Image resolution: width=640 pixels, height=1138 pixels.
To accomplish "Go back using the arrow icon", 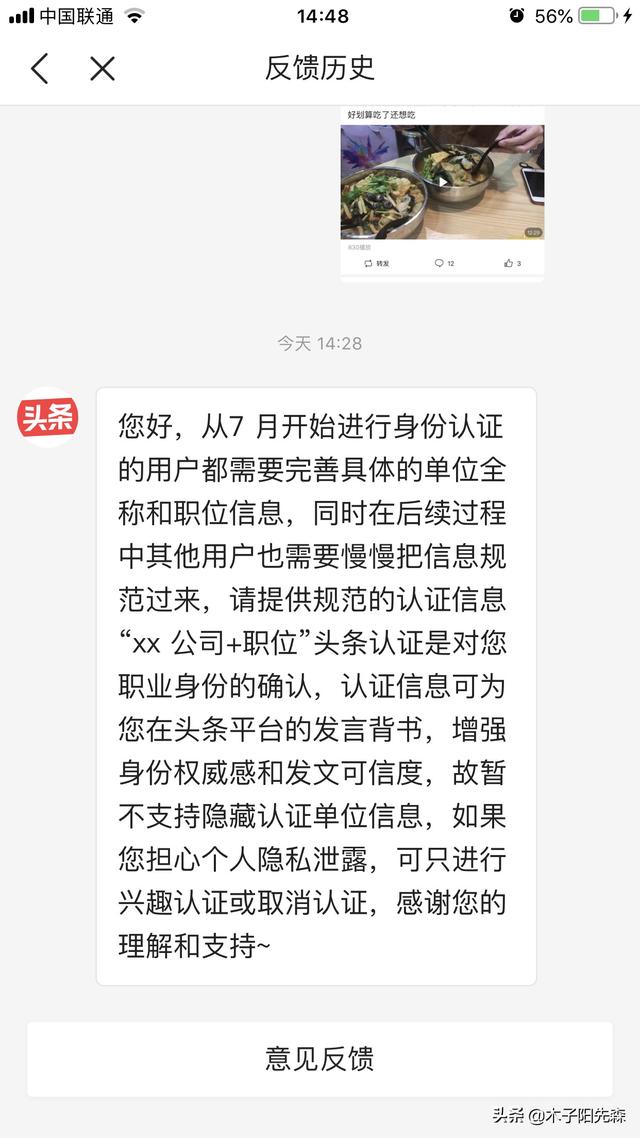I will click(40, 69).
